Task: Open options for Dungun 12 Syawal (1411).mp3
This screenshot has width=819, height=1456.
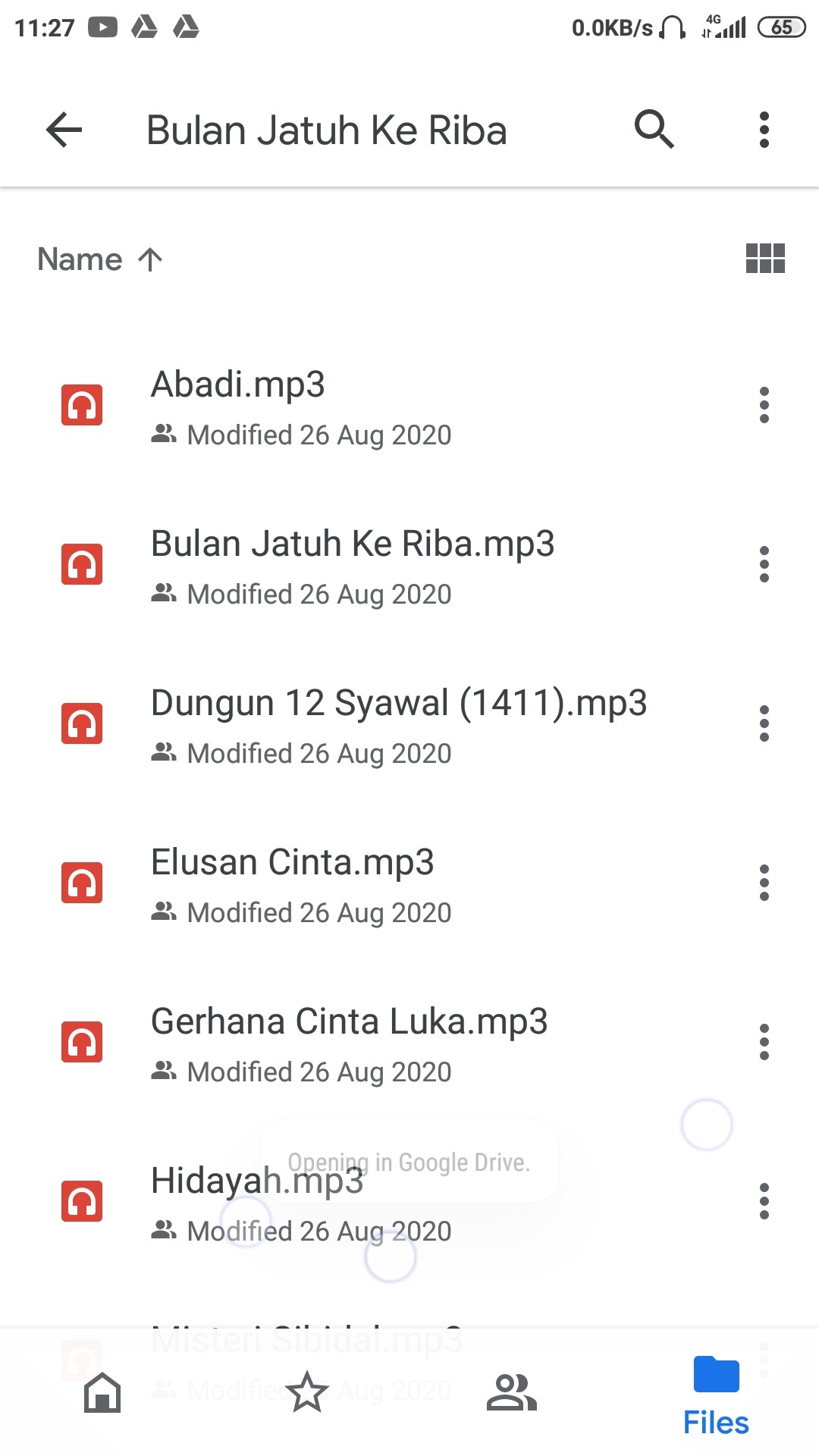Action: coord(764,723)
